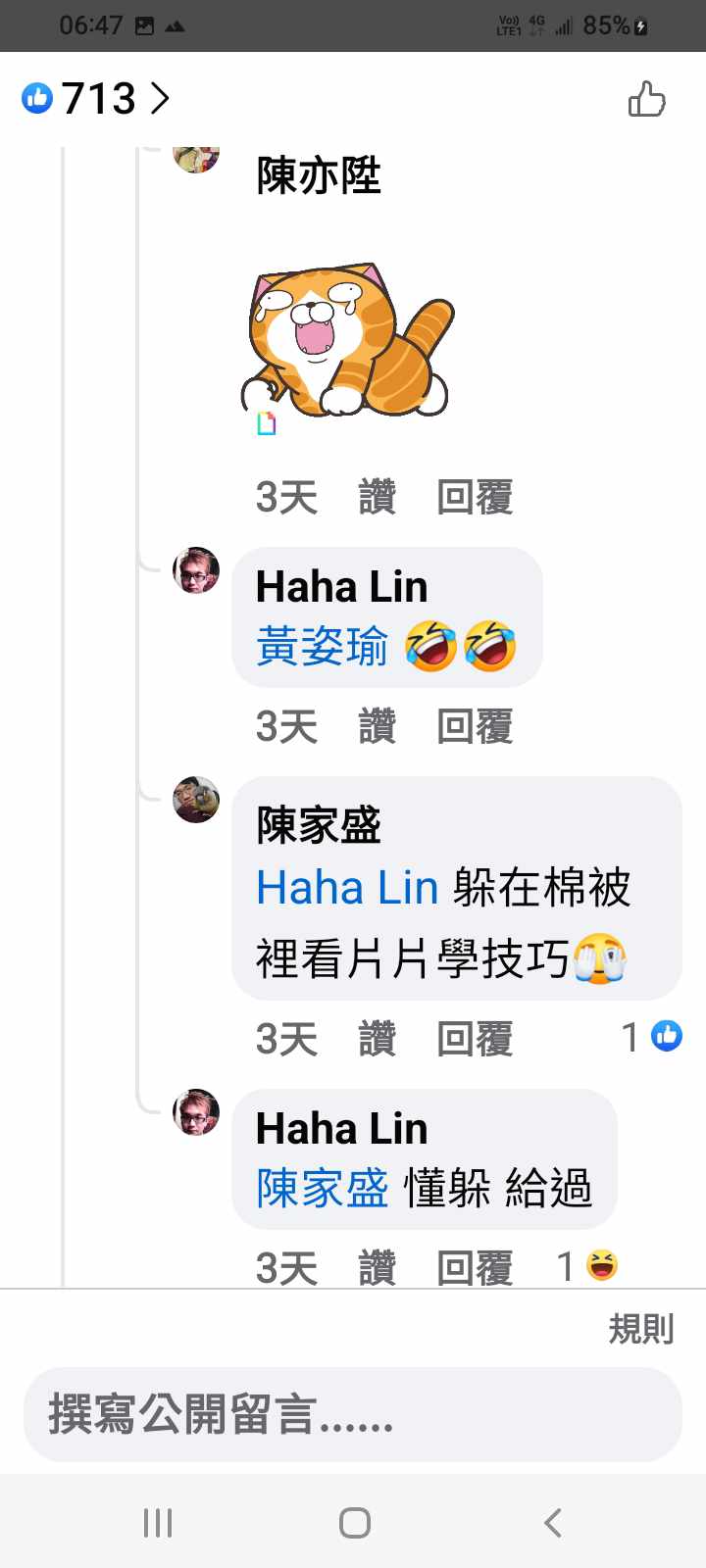This screenshot has width=706, height=1568.
Task: Reply to 陳家盛's comment
Action: [x=475, y=1039]
